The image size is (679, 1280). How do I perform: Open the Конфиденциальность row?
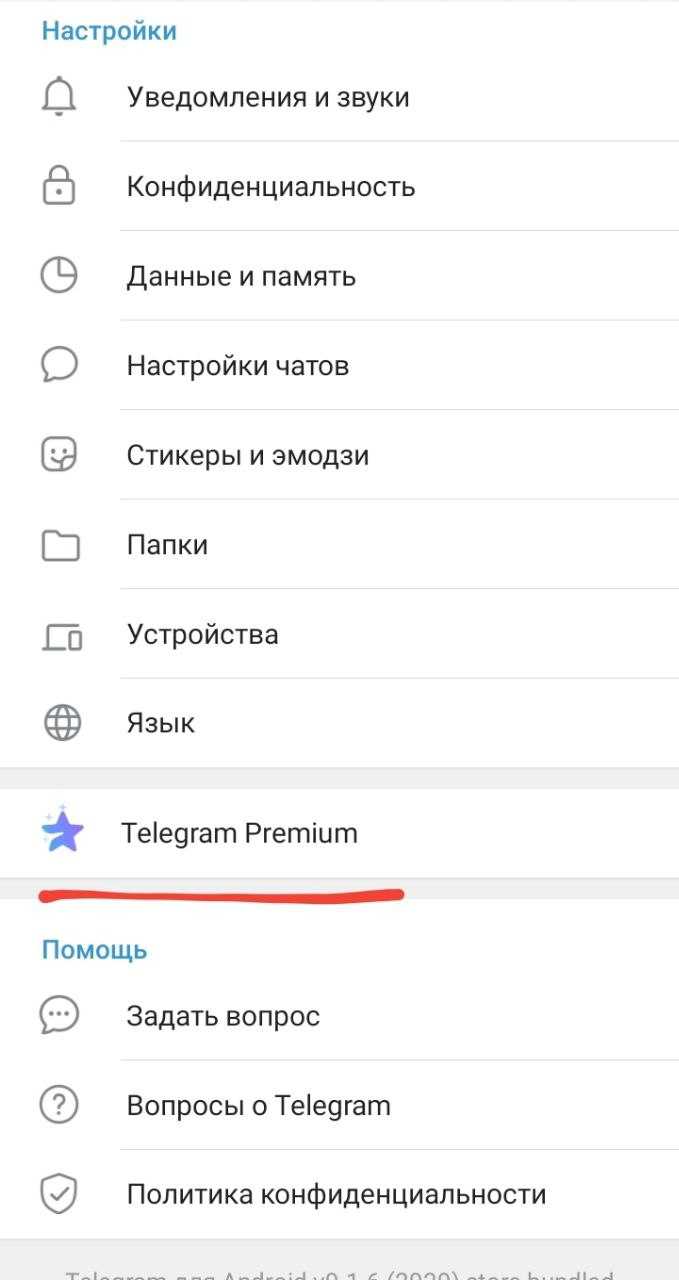[x=339, y=186]
